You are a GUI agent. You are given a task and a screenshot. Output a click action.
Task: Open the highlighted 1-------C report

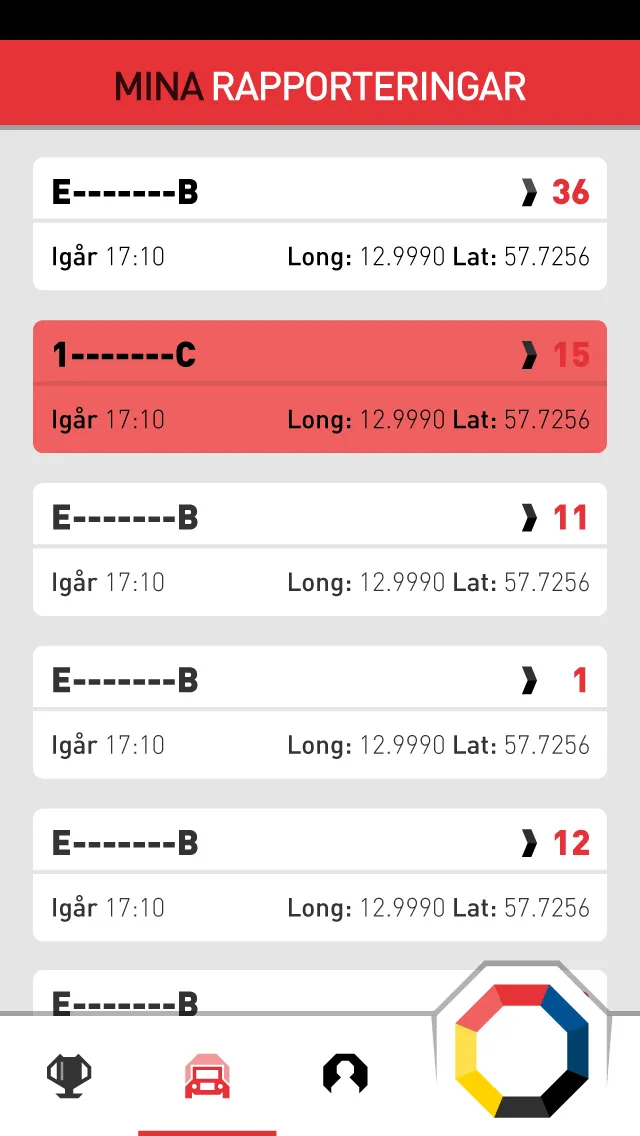(319, 386)
